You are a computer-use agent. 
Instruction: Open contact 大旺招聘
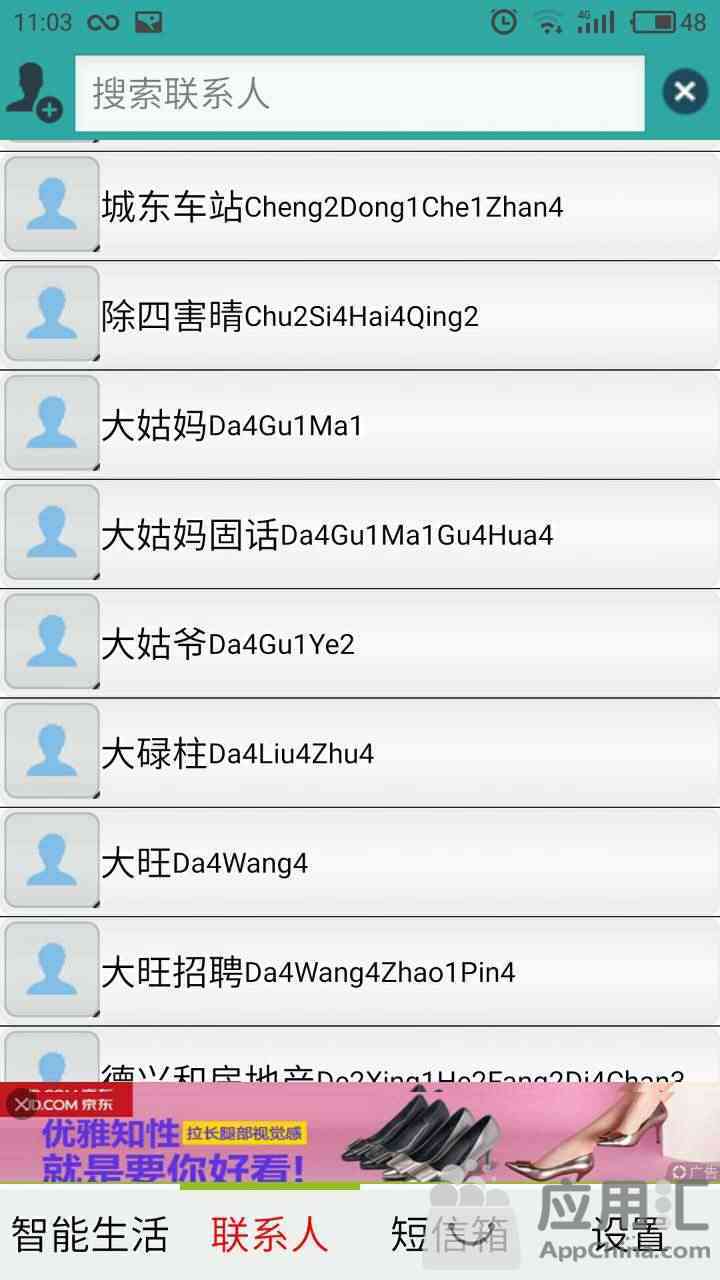click(360, 971)
